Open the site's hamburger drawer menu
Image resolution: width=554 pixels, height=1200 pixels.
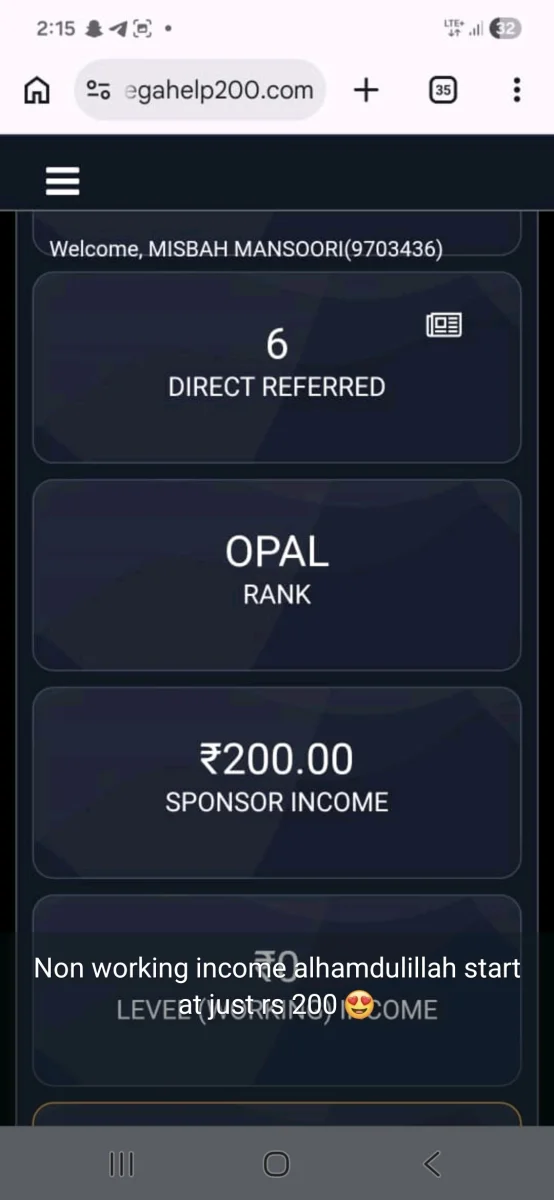click(62, 181)
